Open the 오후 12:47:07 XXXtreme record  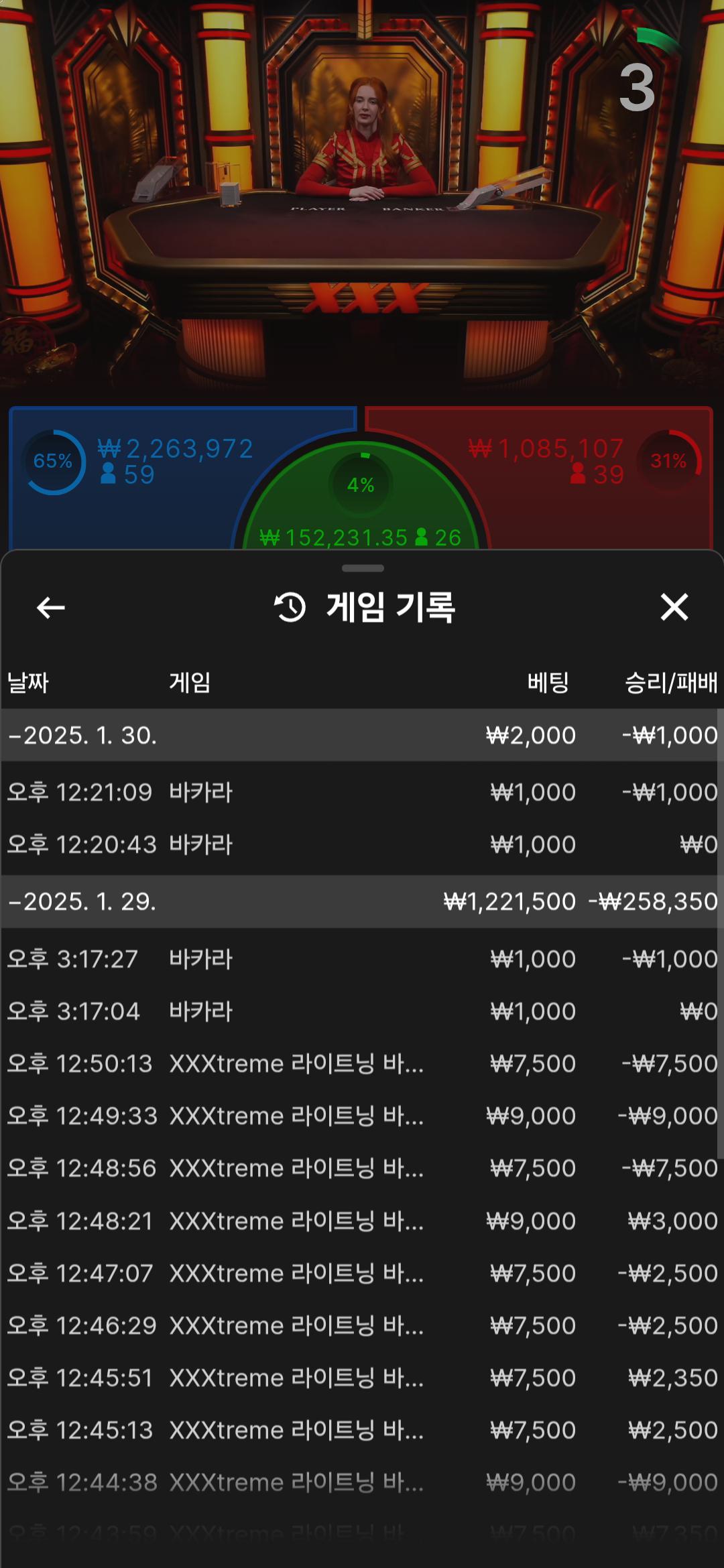click(362, 1273)
